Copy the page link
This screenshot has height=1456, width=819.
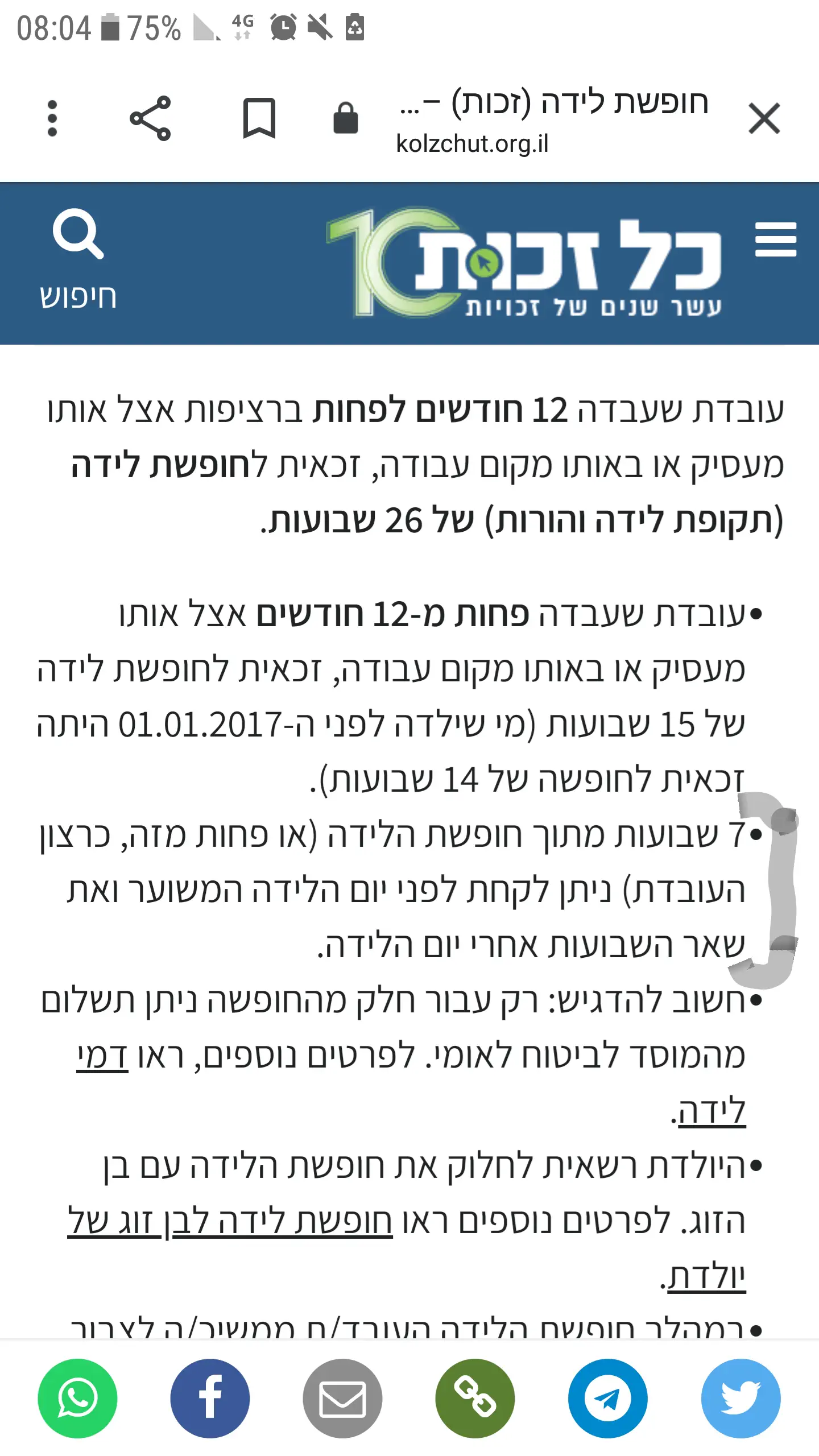[x=475, y=1399]
